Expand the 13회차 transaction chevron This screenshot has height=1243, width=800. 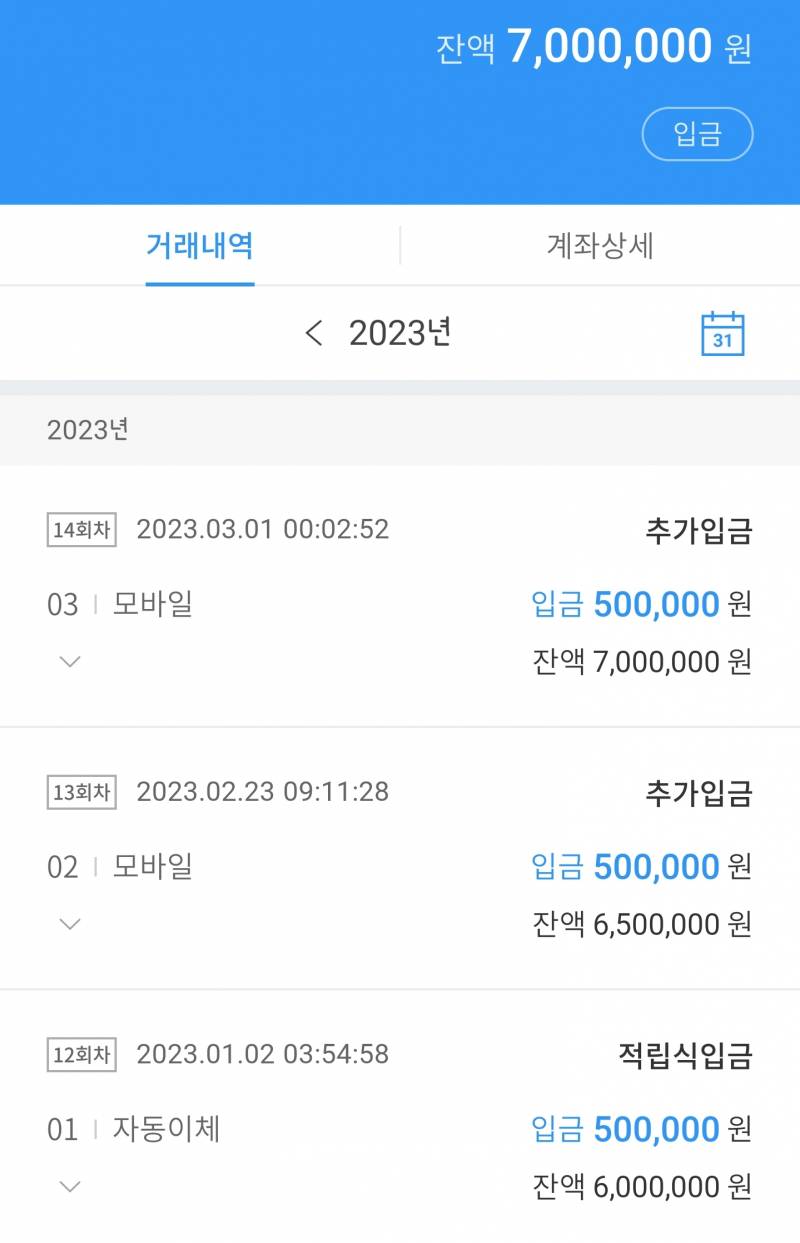coord(68,923)
